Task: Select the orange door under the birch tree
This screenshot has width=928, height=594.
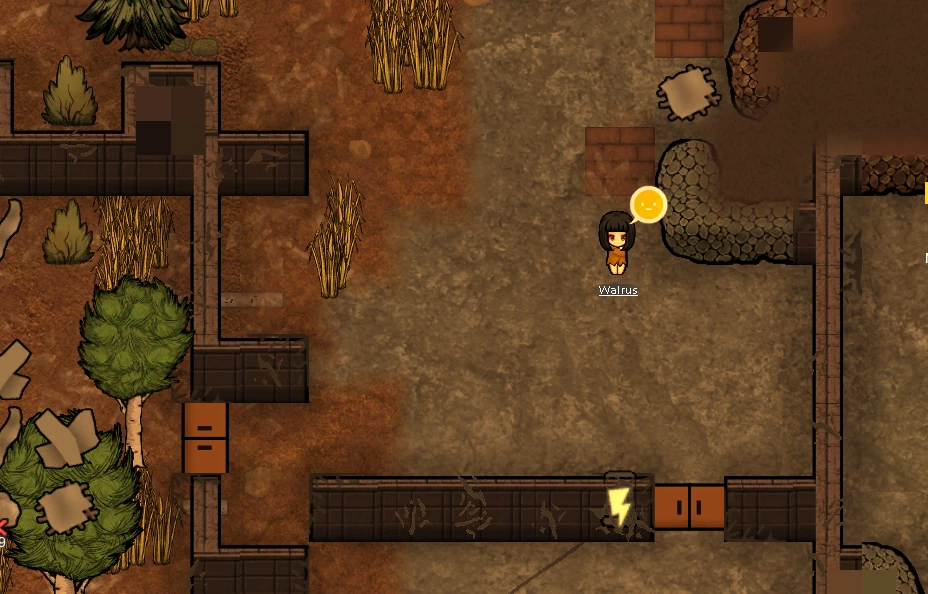Action: [x=206, y=438]
